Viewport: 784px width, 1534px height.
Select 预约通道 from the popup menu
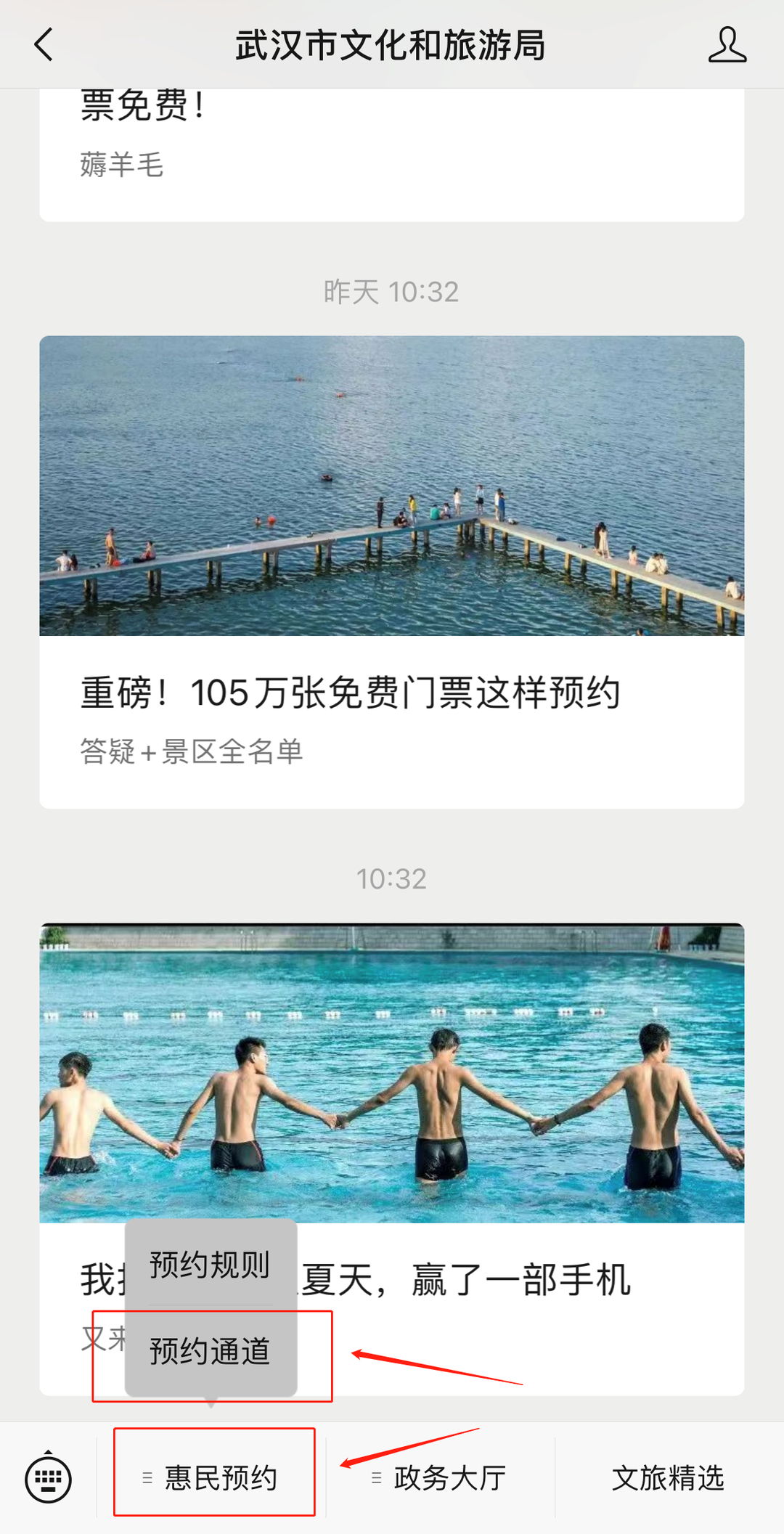click(x=210, y=1352)
